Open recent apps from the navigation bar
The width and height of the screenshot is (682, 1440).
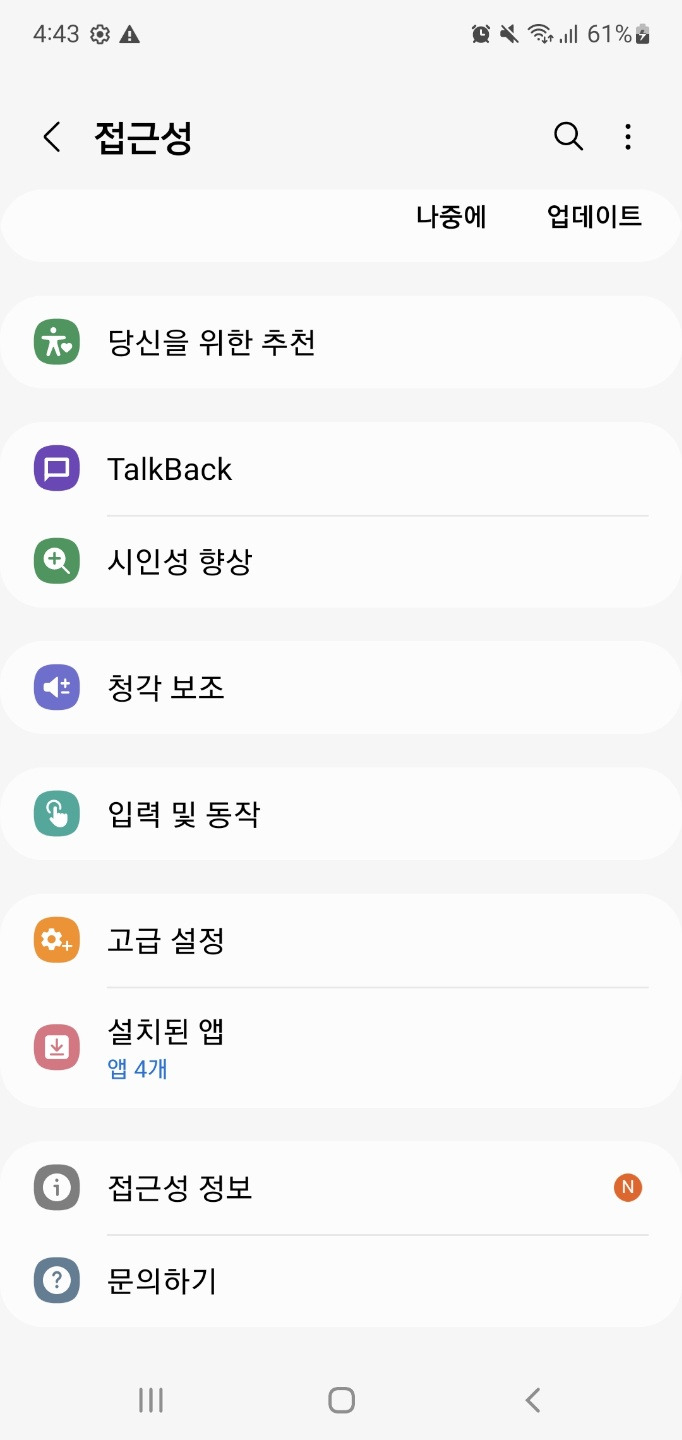(151, 1400)
